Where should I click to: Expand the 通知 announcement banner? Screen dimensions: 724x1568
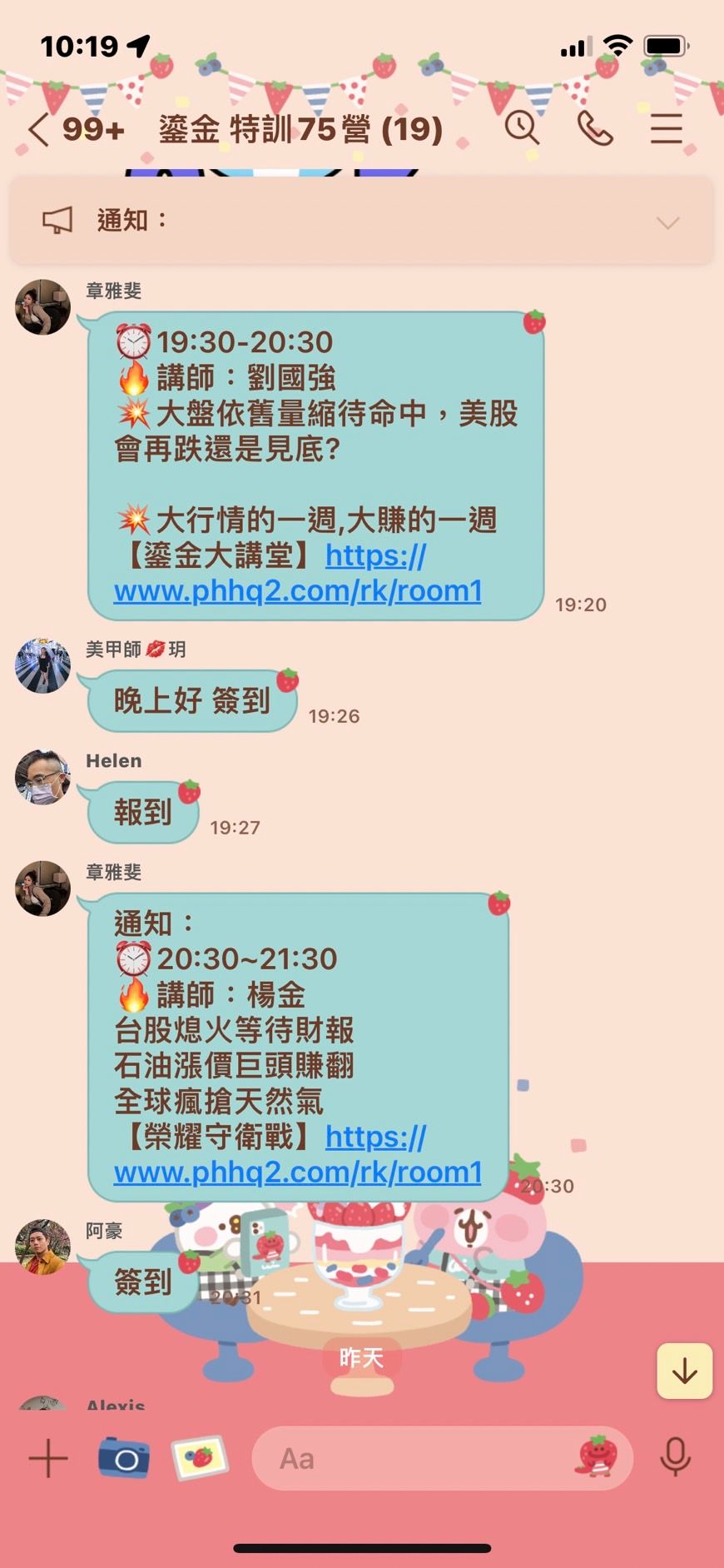click(x=667, y=222)
